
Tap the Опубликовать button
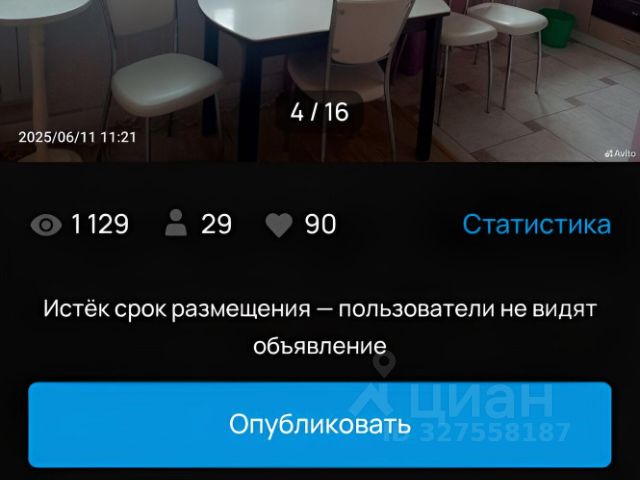coord(319,424)
